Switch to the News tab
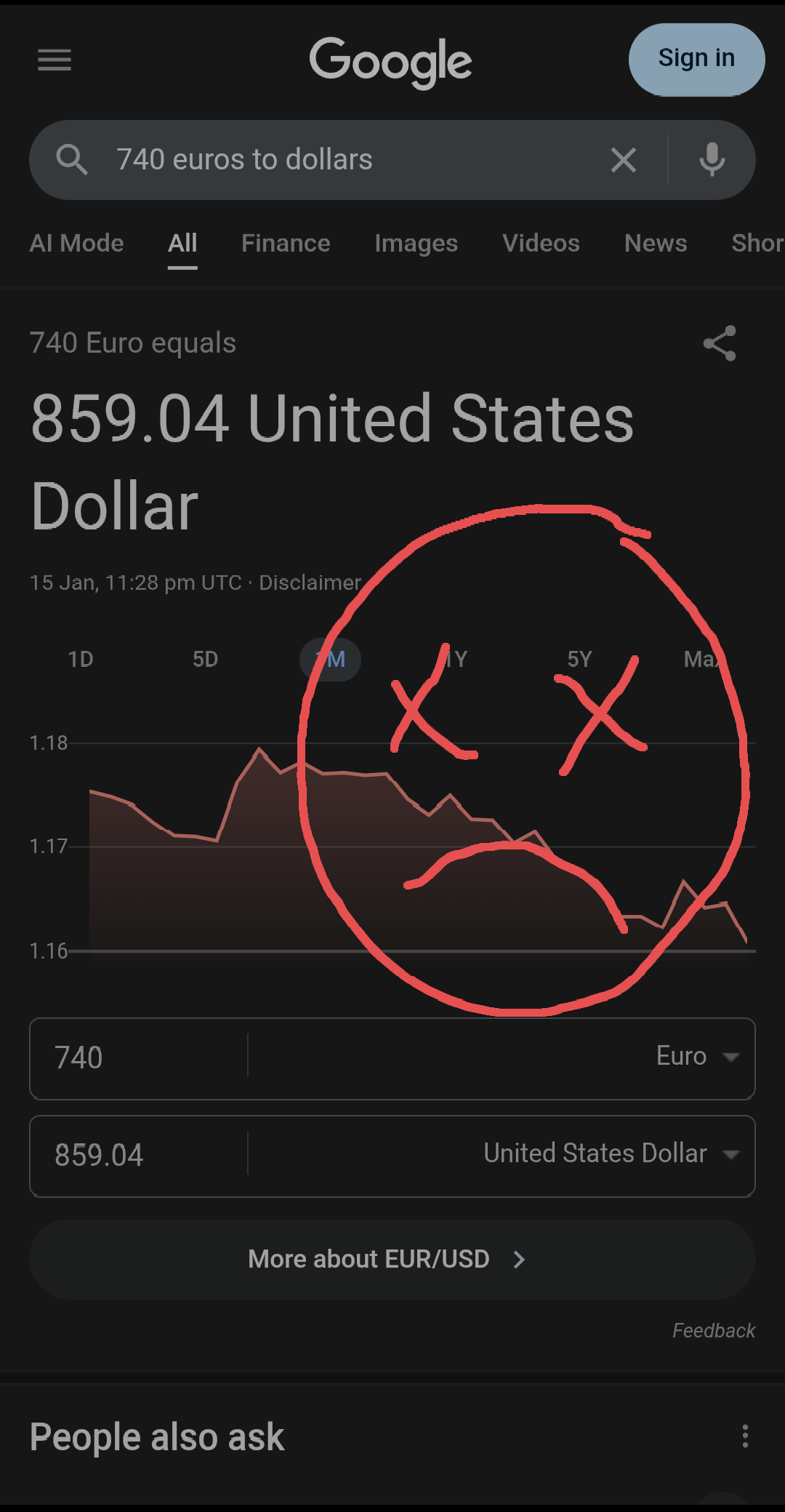The image size is (785, 1512). click(655, 243)
